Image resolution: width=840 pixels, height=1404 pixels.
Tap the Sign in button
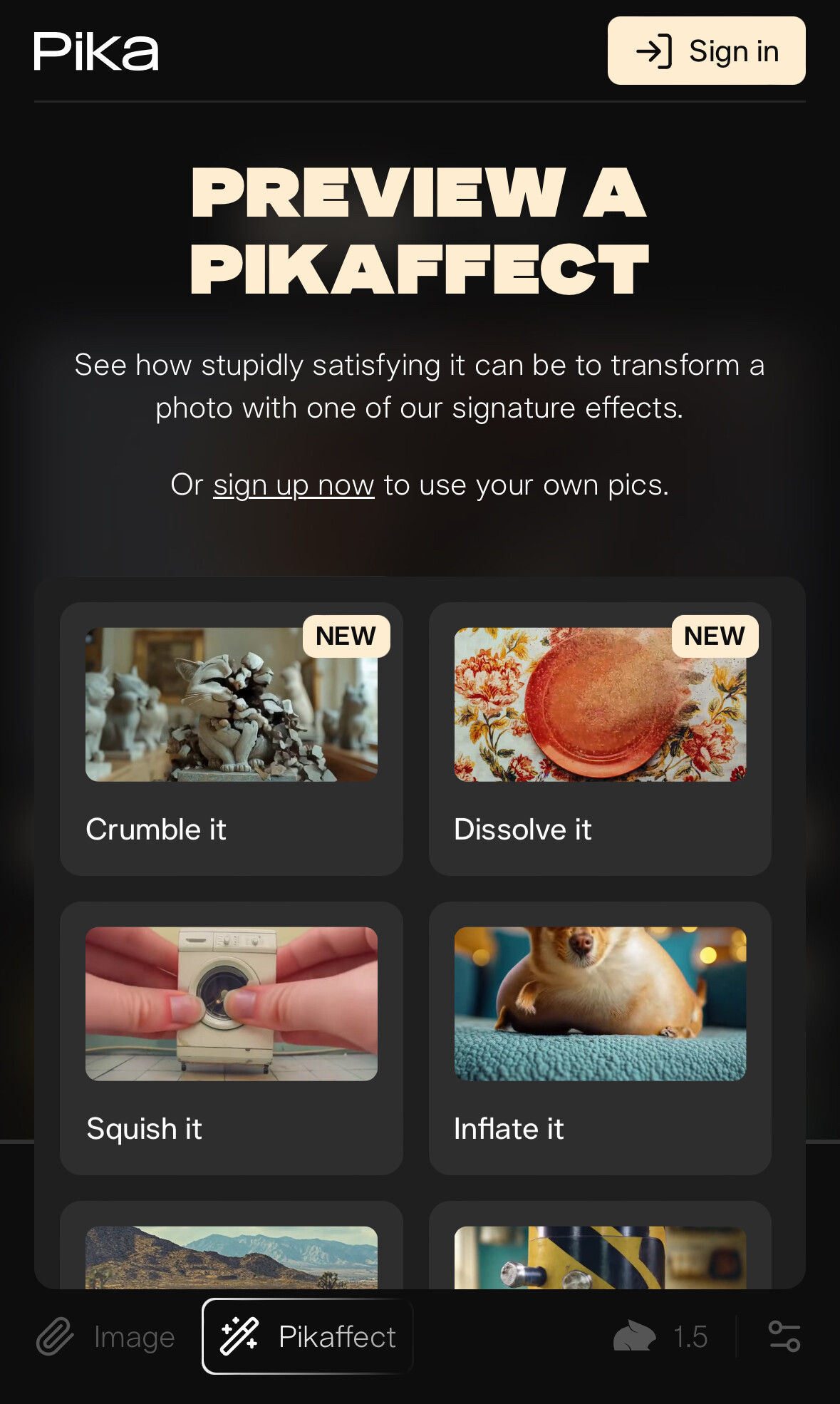[706, 51]
